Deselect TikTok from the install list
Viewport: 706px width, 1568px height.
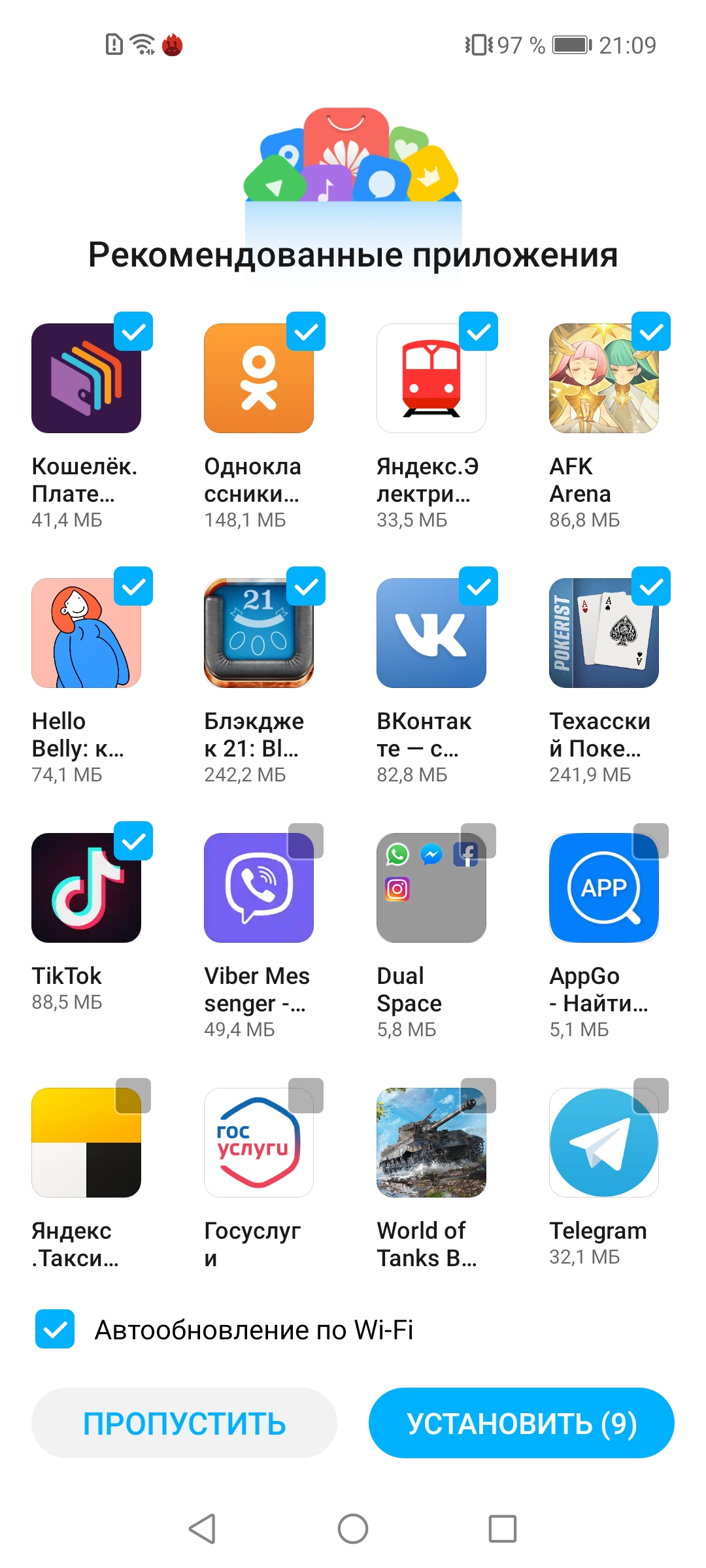[x=133, y=841]
